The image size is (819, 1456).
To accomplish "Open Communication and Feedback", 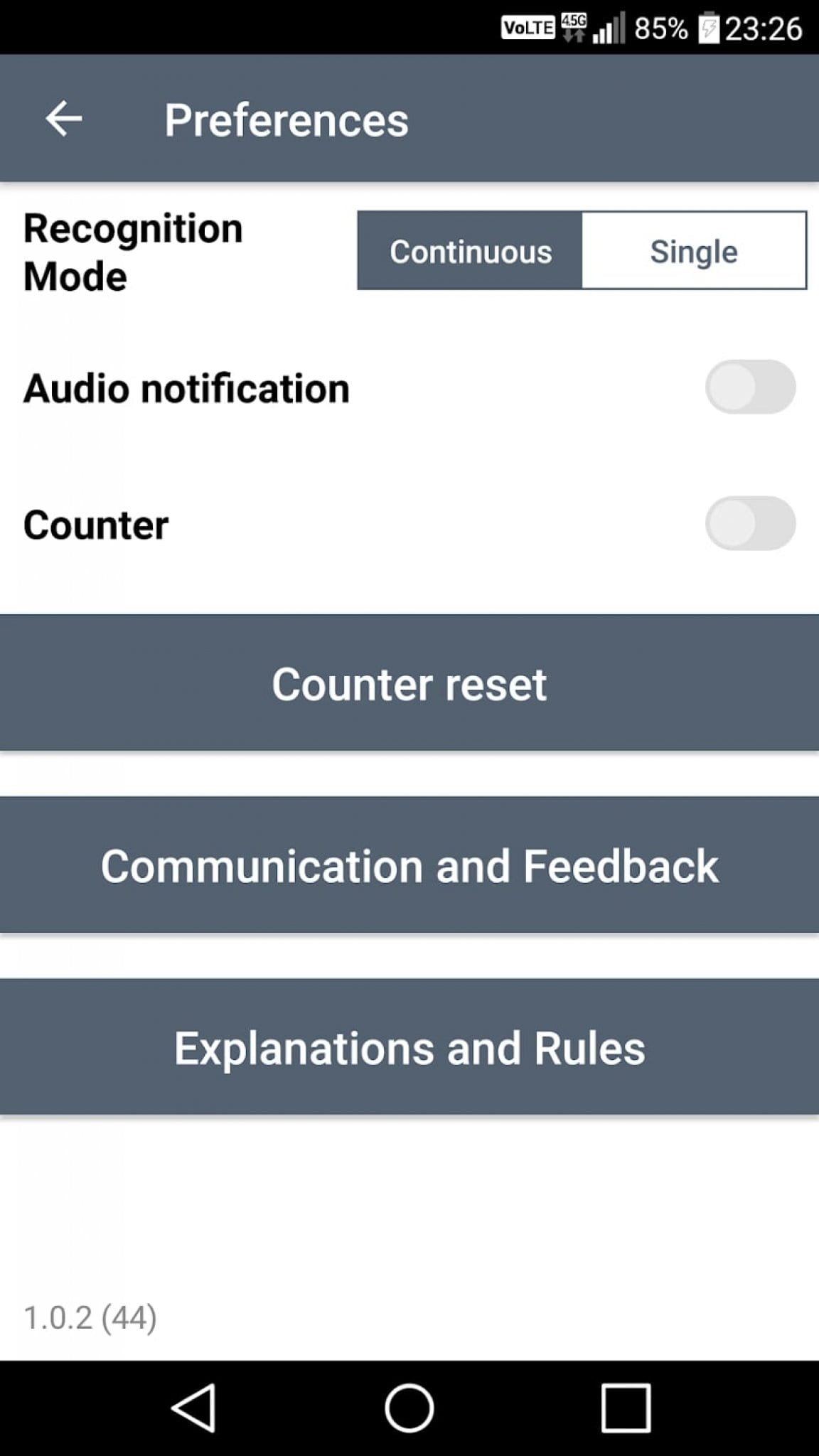I will [x=409, y=866].
